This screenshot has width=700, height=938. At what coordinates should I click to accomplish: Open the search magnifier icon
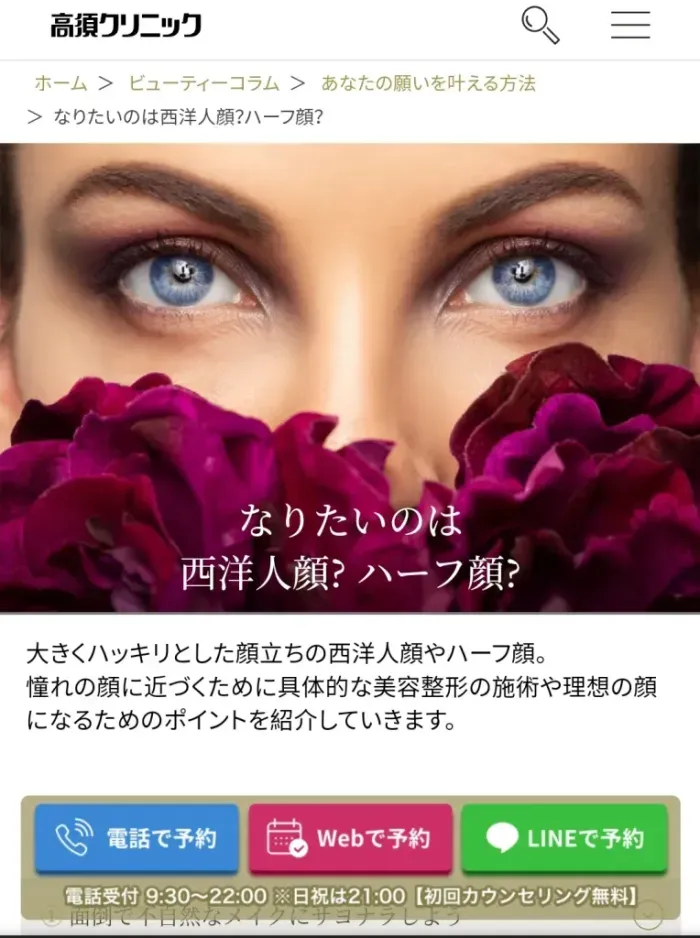tap(540, 25)
